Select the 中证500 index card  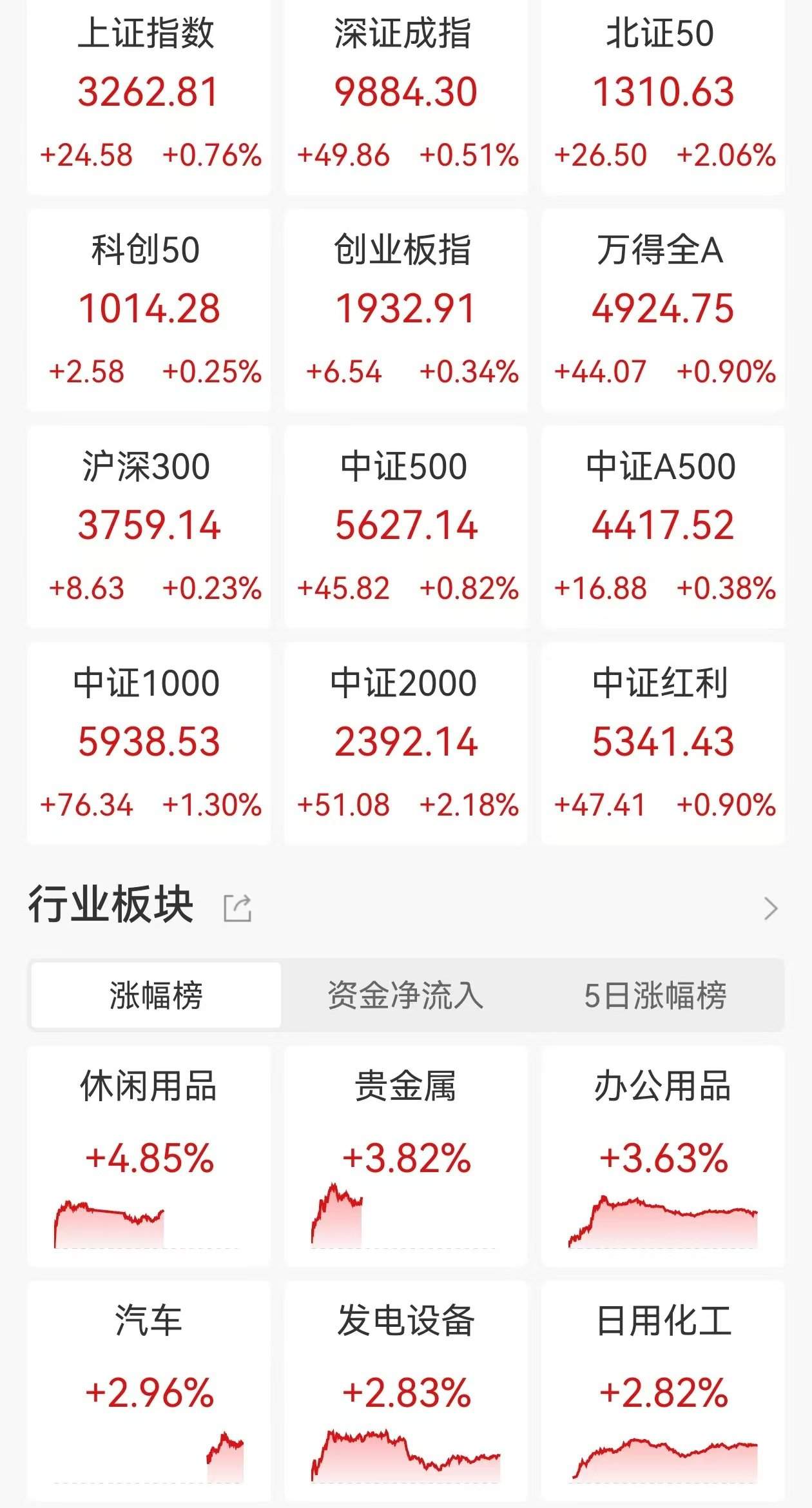tap(405, 526)
